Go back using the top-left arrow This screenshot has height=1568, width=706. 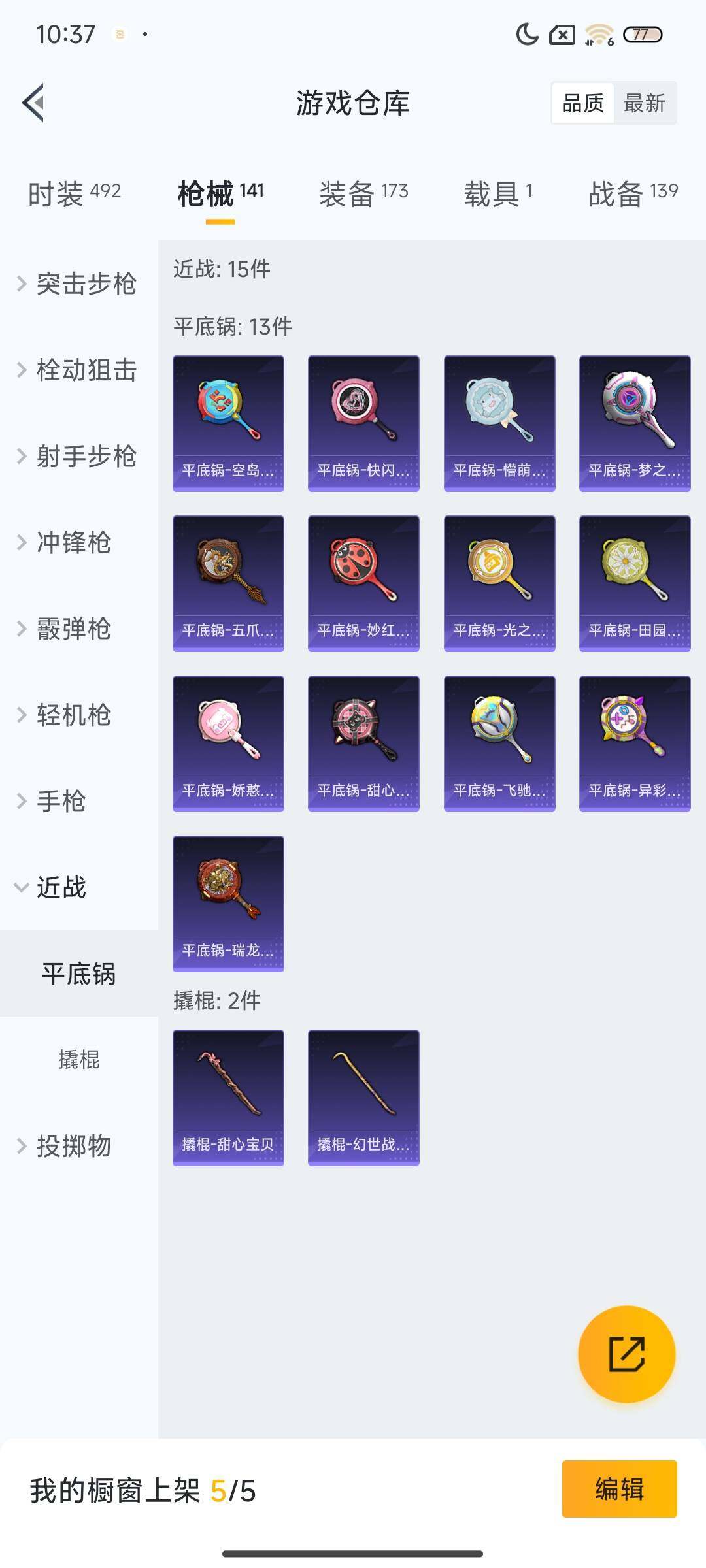point(34,103)
